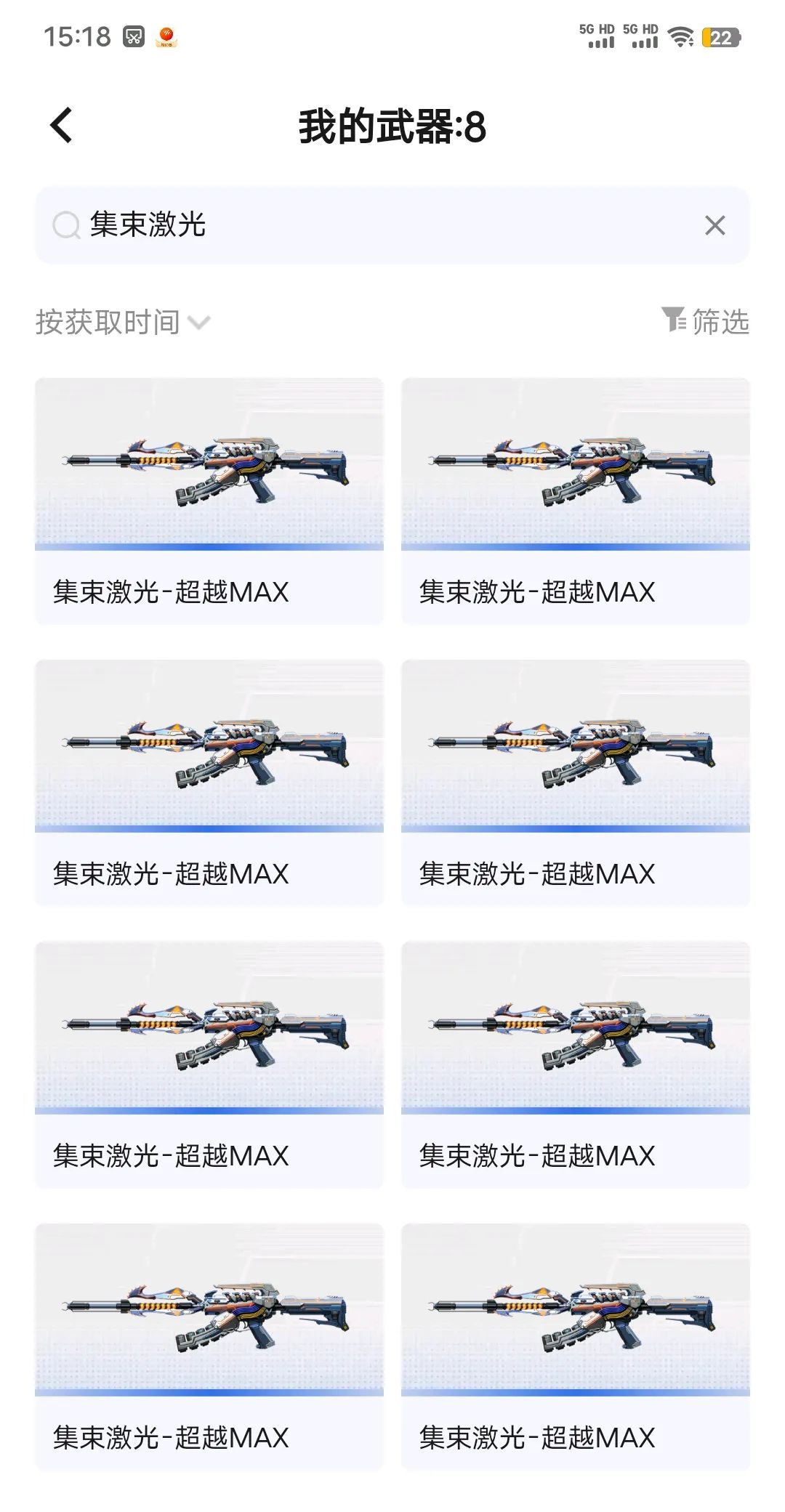Select the second-row left weapon image
This screenshot has width=785, height=1512.
click(x=210, y=748)
